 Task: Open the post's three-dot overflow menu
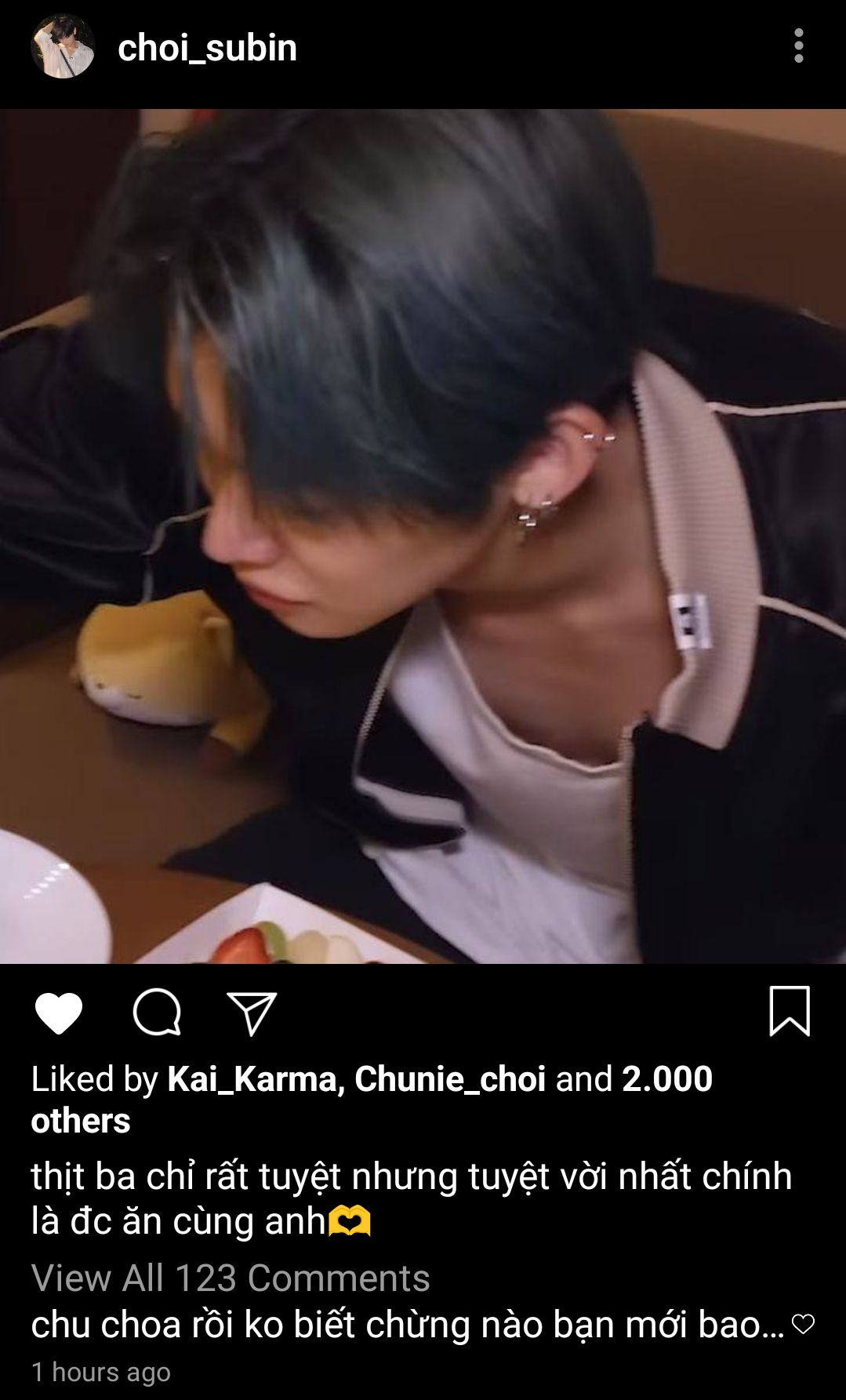[798, 46]
